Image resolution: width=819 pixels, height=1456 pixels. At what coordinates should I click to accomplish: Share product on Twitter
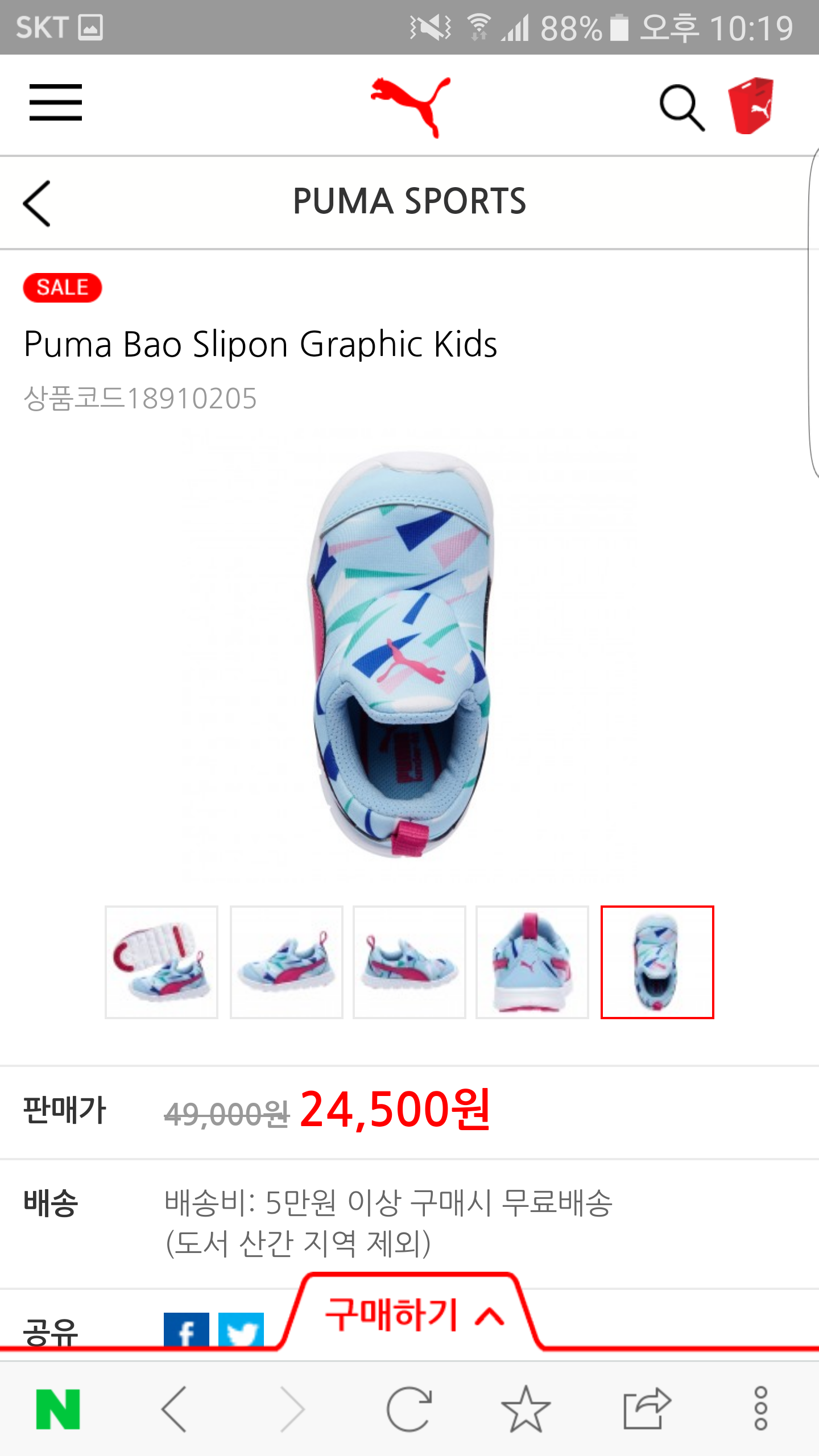coord(241,1330)
